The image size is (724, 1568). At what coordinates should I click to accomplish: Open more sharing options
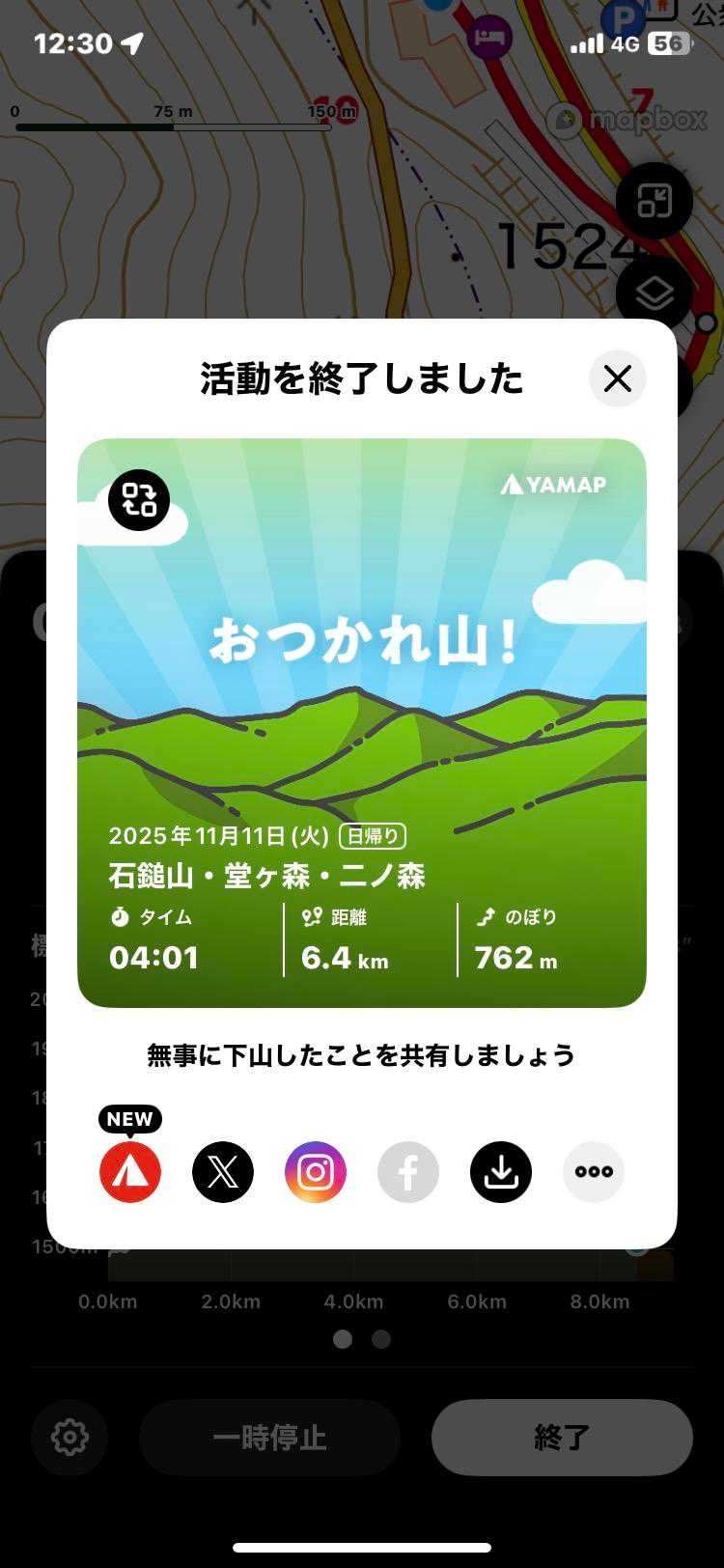click(594, 1171)
